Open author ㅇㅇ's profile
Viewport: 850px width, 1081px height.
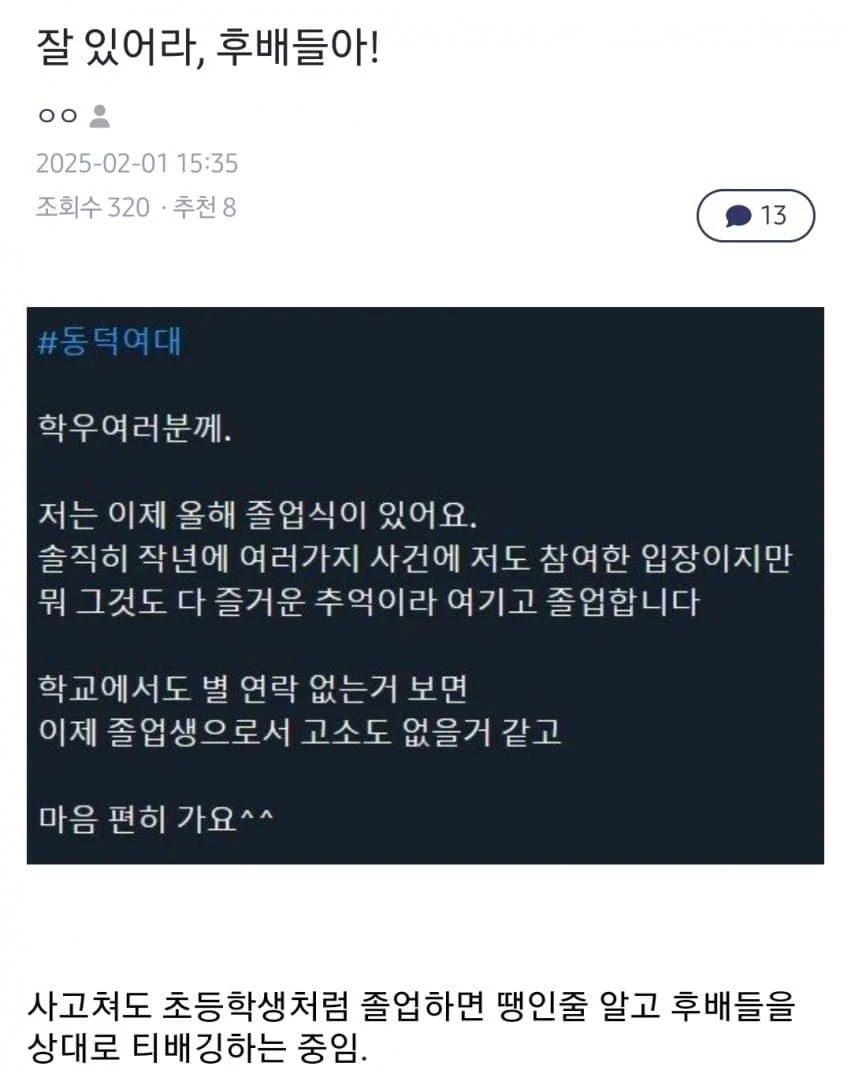click(x=72, y=116)
